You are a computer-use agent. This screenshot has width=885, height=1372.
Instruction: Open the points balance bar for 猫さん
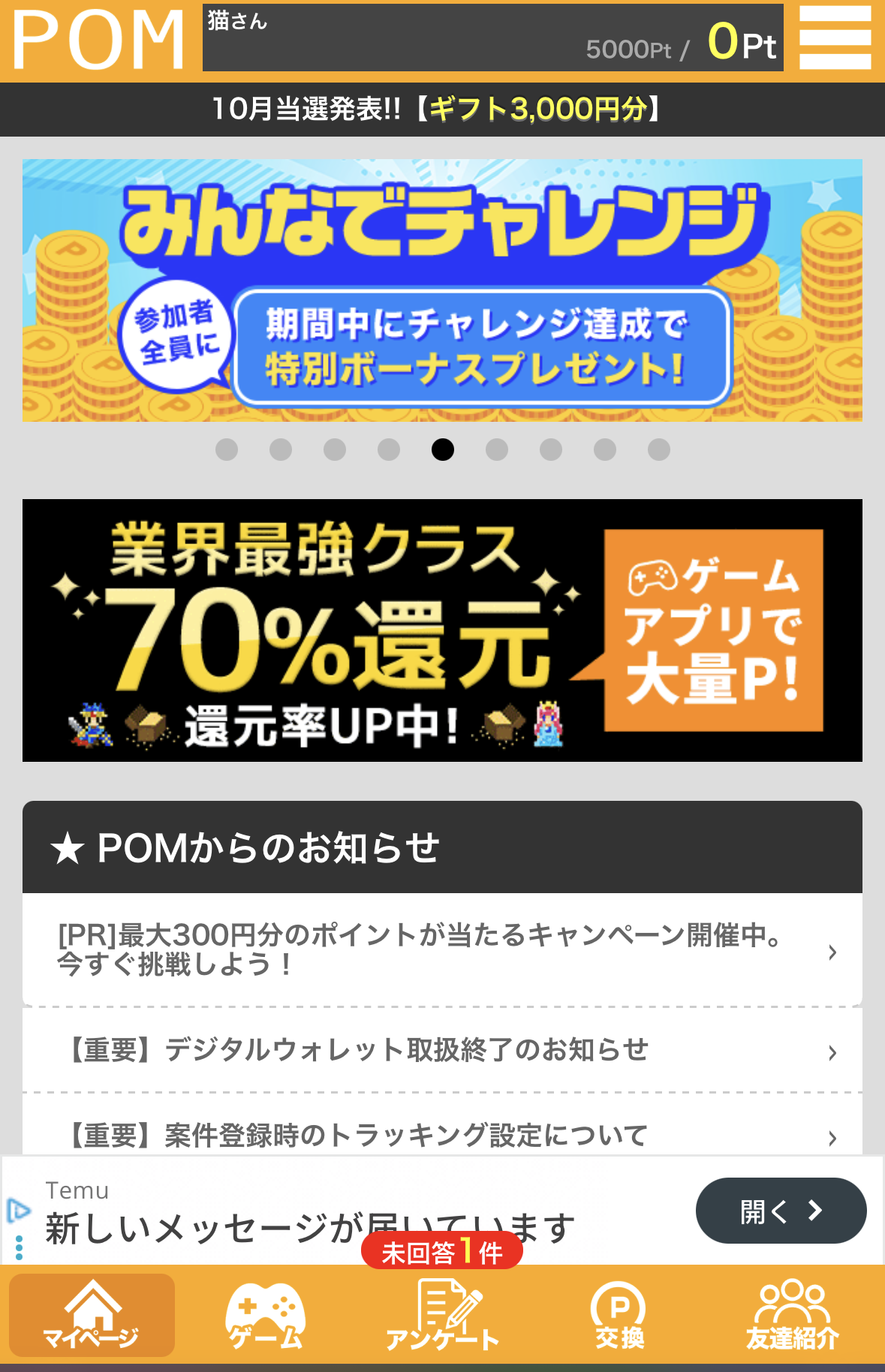[492, 38]
